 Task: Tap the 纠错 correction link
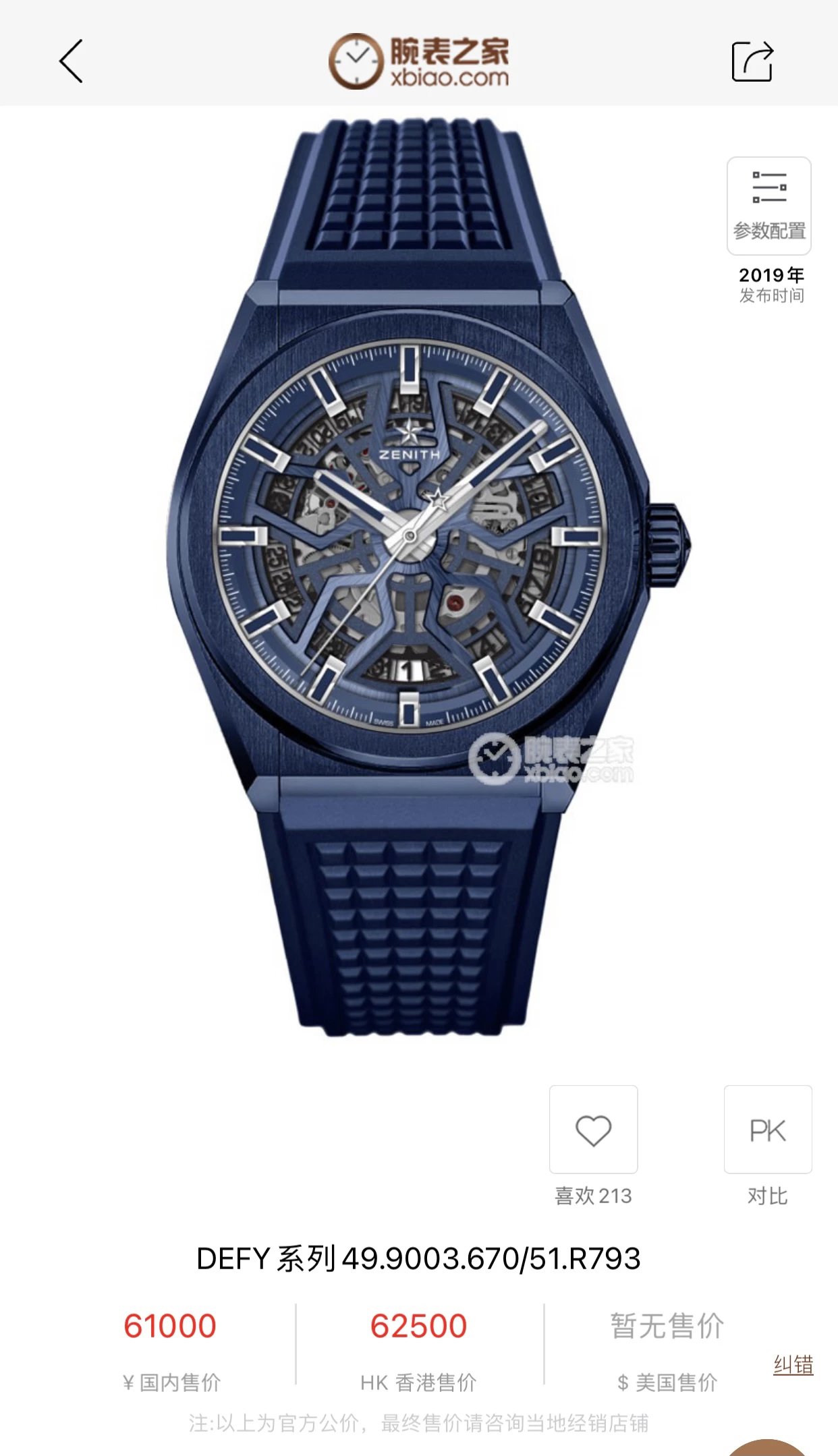tap(793, 1364)
